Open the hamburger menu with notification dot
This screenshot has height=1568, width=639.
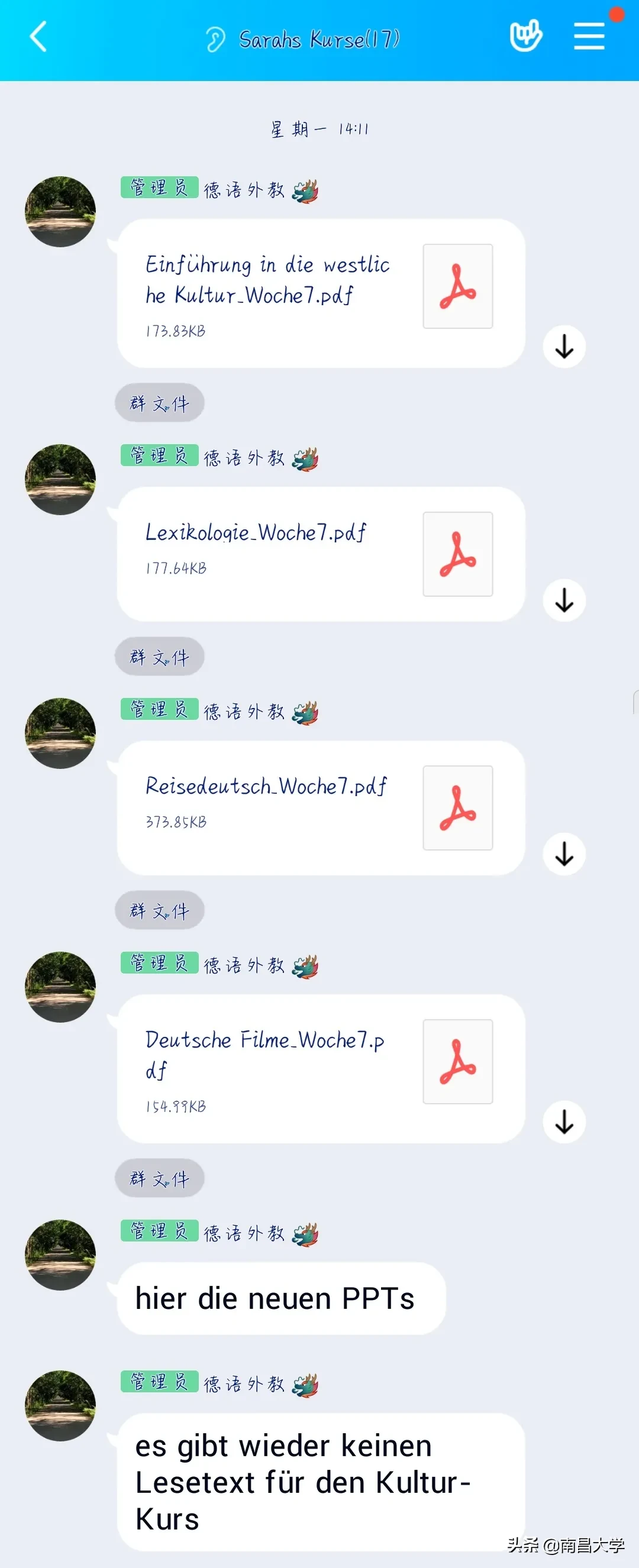(x=588, y=37)
